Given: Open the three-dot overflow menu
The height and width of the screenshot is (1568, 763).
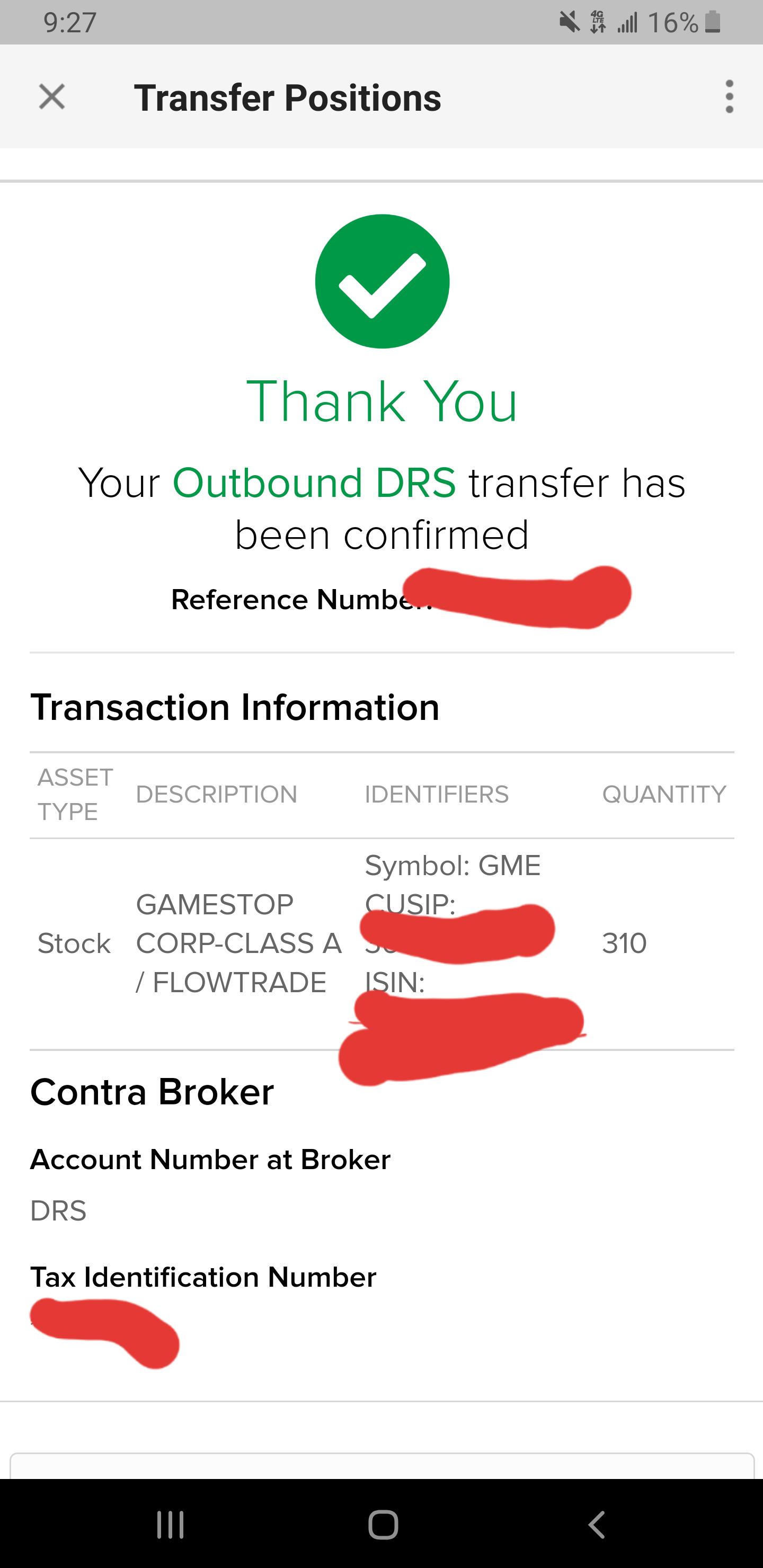Looking at the screenshot, I should [x=729, y=97].
